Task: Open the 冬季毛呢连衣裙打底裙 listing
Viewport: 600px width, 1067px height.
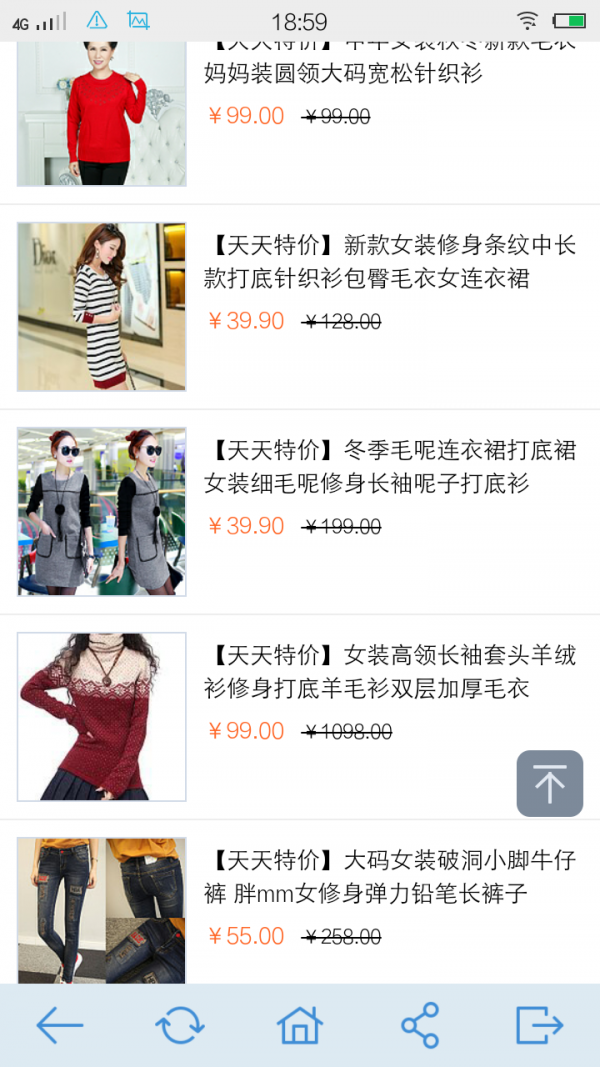Action: pyautogui.click(x=390, y=467)
